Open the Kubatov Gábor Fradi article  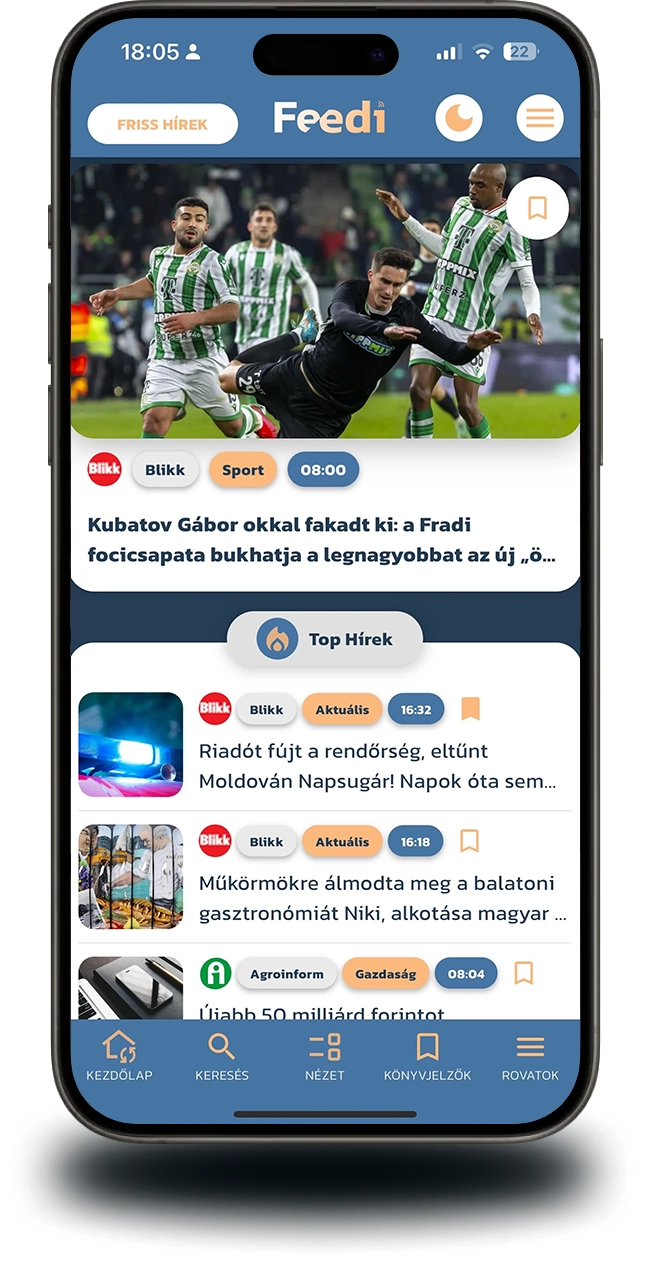[321, 540]
